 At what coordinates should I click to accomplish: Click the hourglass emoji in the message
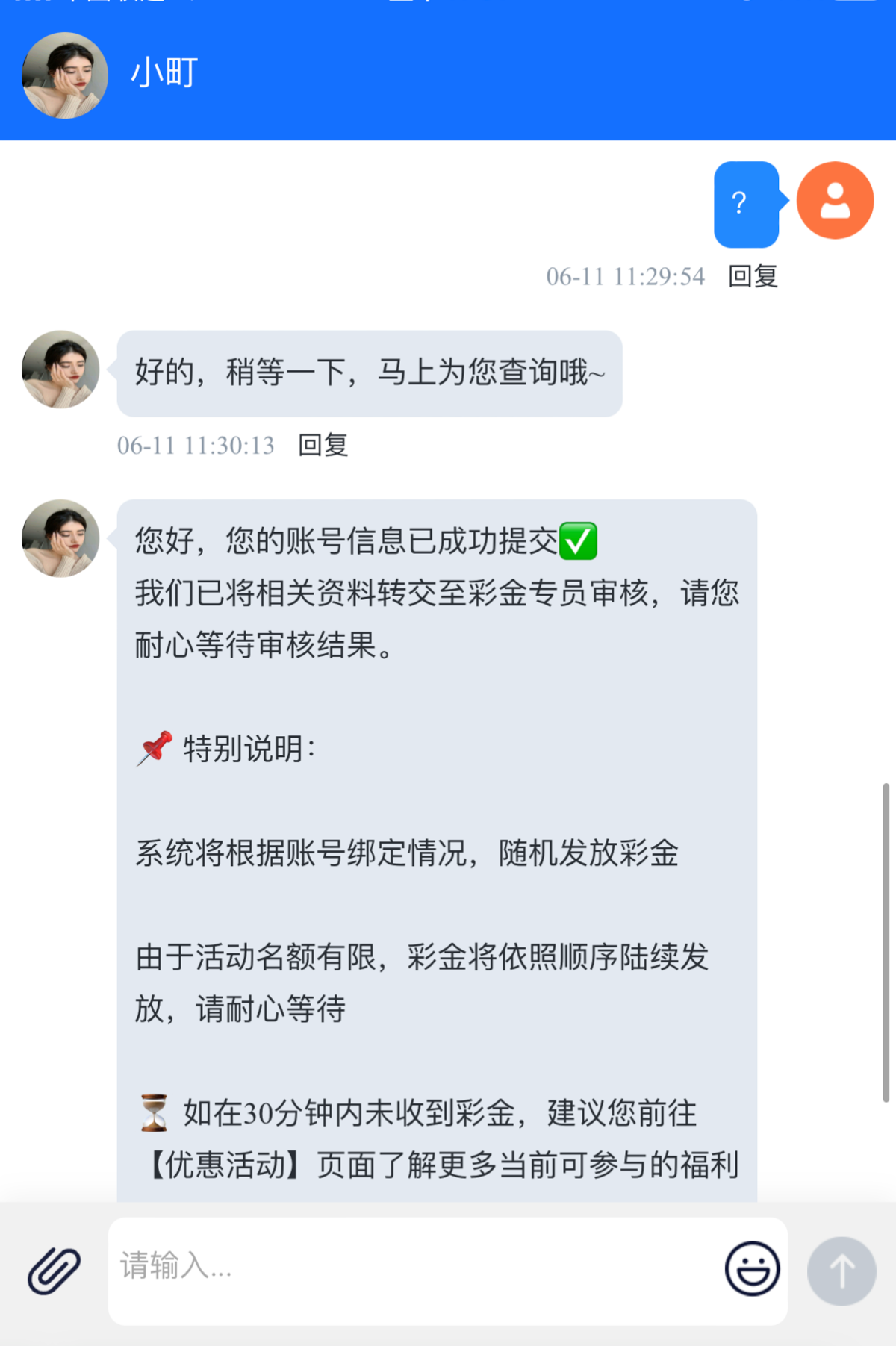pos(152,1111)
